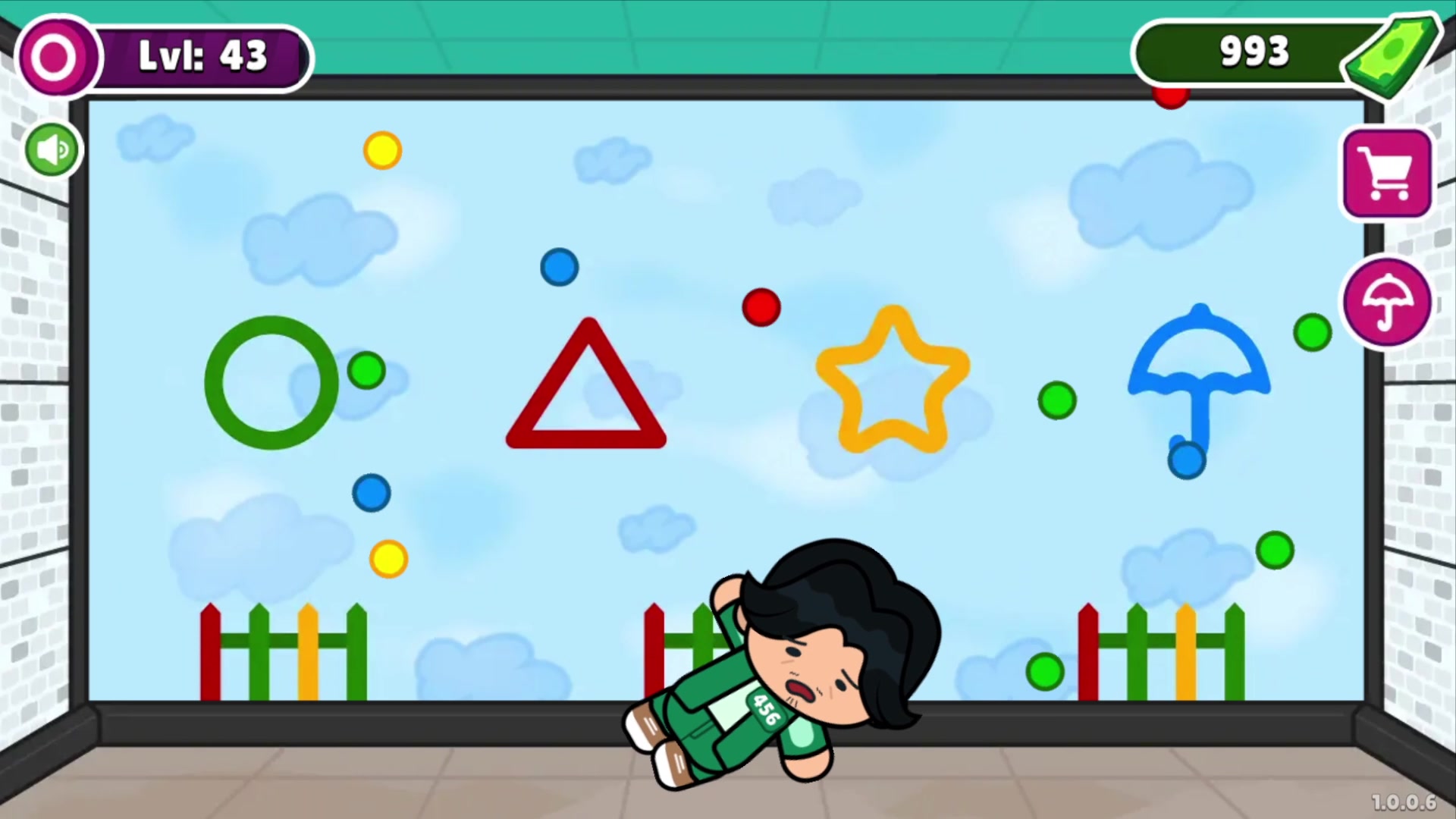
Task: Select the green circle shape
Action: click(271, 383)
